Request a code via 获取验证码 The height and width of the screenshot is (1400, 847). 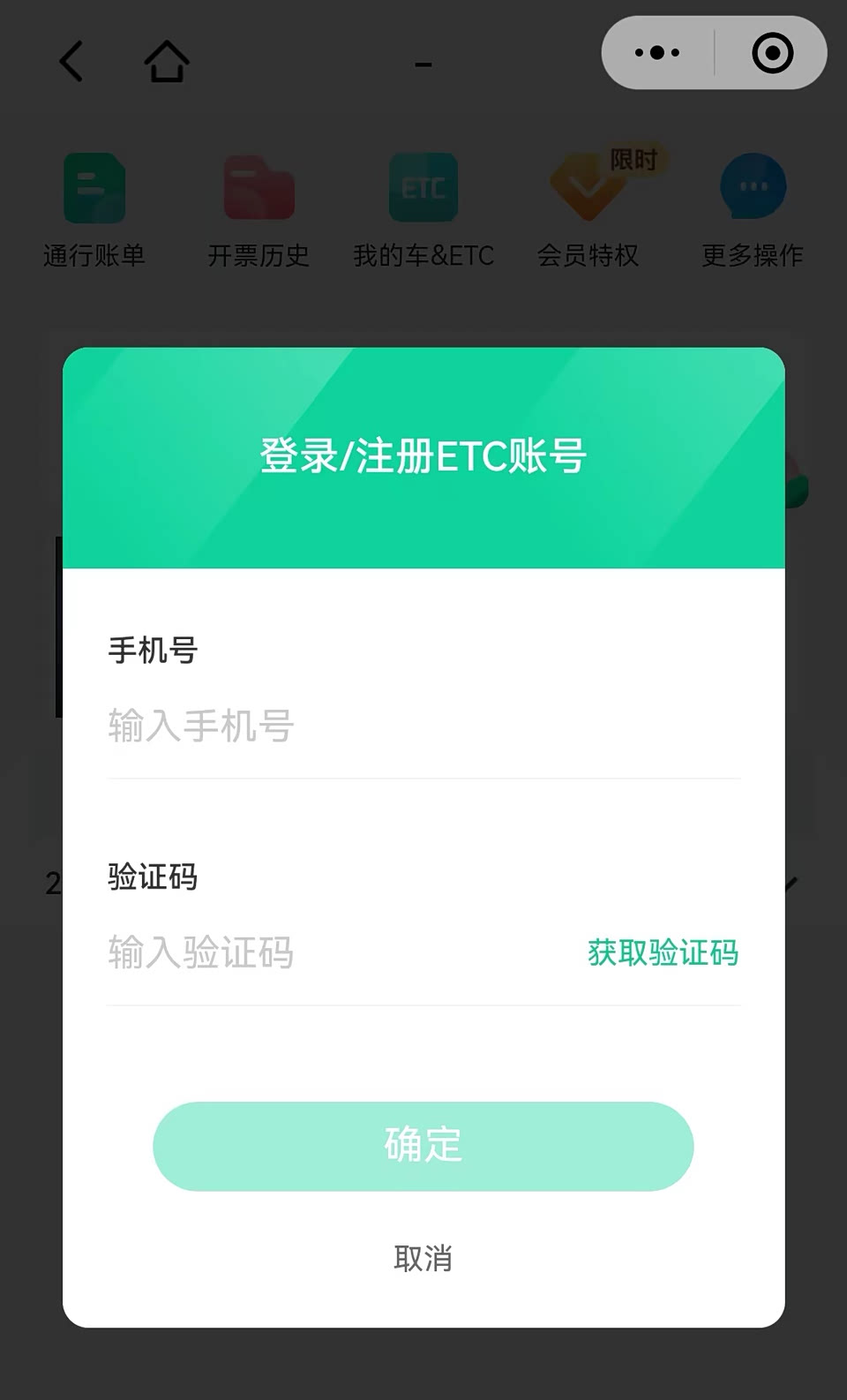click(x=663, y=953)
